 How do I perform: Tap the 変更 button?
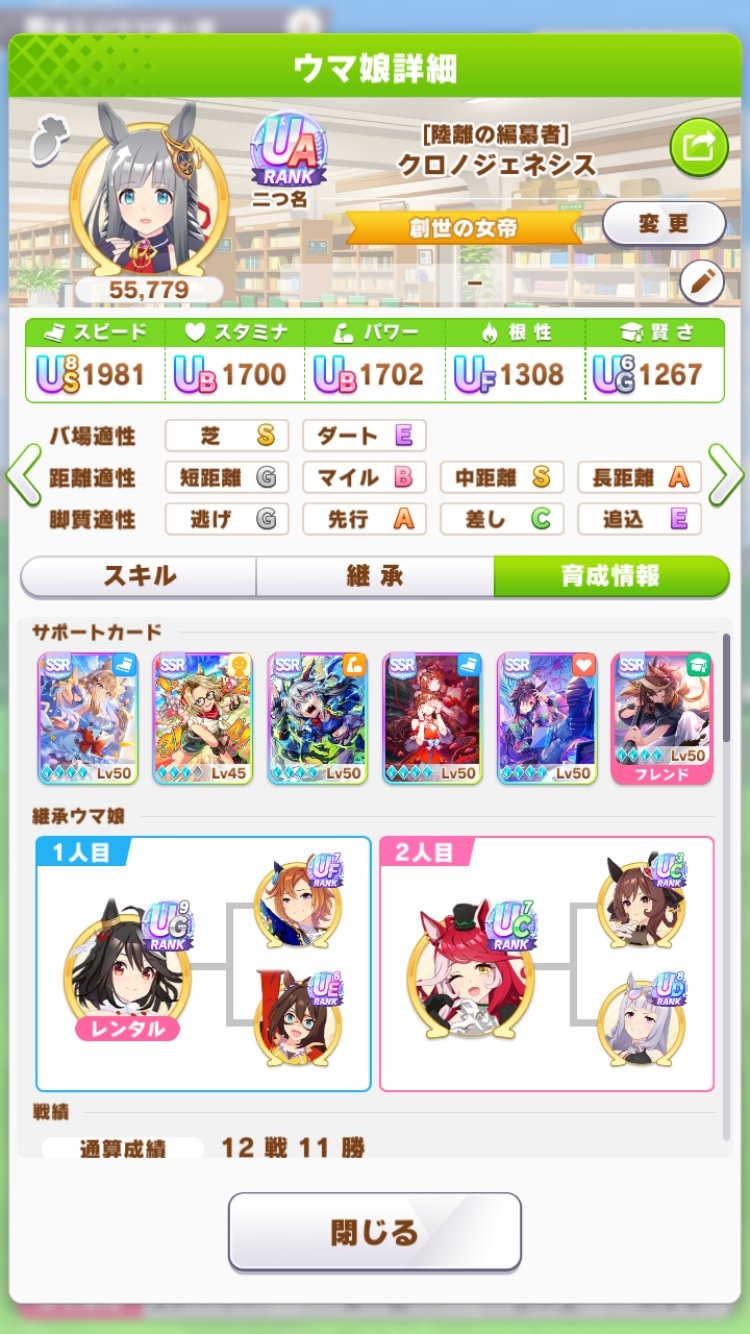tap(664, 224)
